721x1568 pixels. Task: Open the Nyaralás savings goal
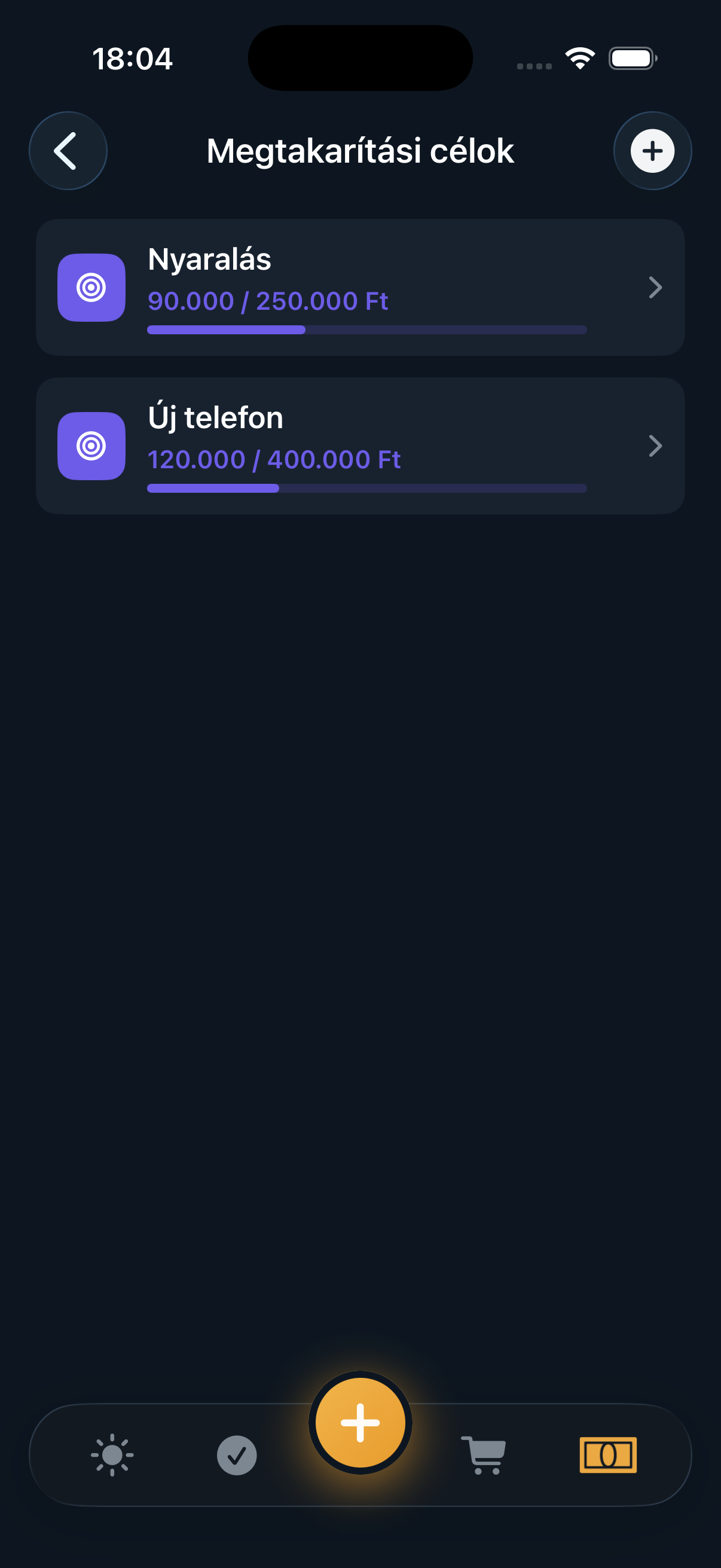pos(360,287)
